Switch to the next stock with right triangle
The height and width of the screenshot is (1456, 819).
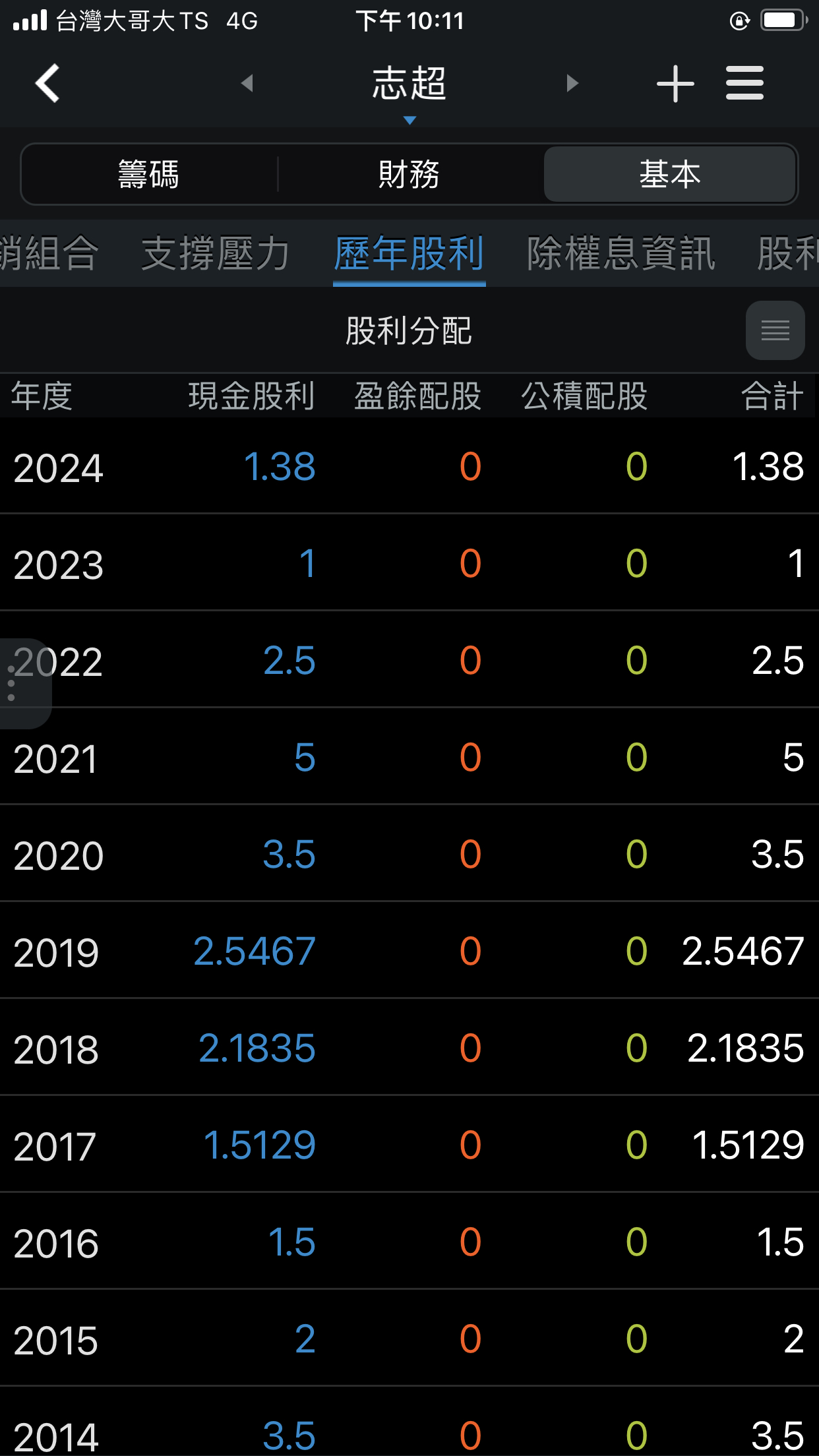coord(572,83)
